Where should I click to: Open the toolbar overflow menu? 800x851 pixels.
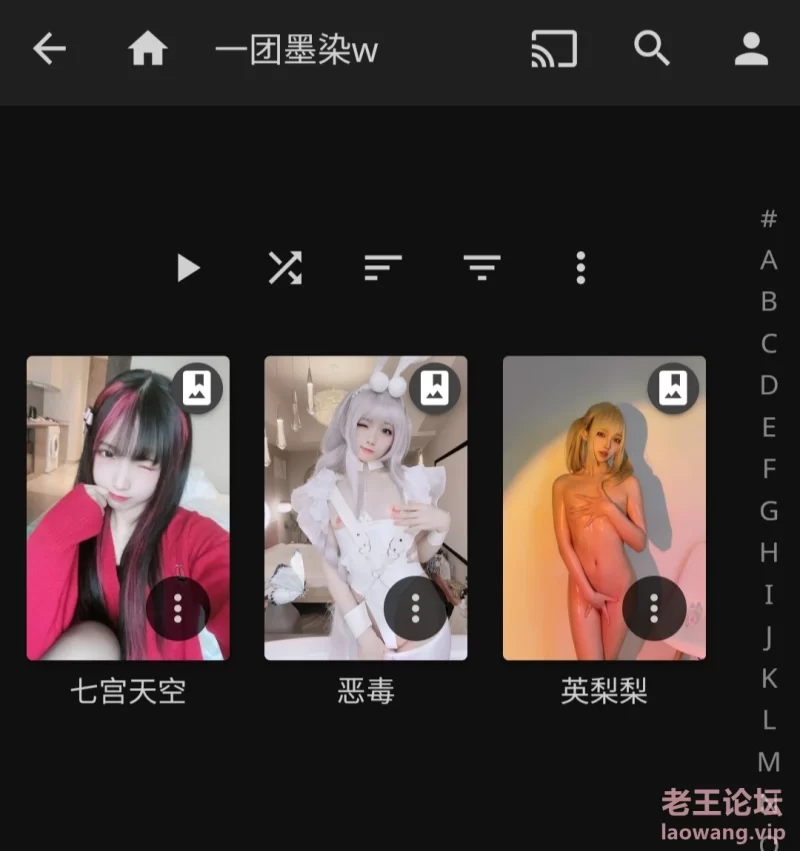pos(580,268)
